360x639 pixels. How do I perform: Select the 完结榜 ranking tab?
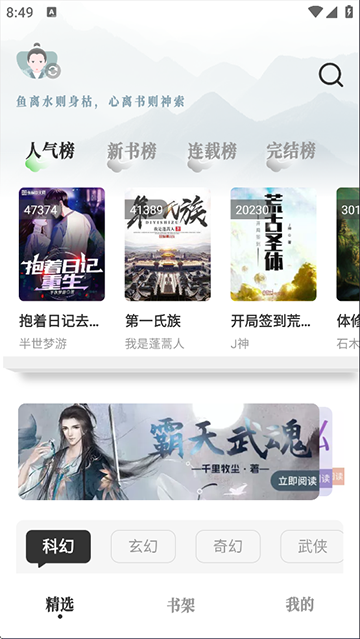(x=291, y=152)
